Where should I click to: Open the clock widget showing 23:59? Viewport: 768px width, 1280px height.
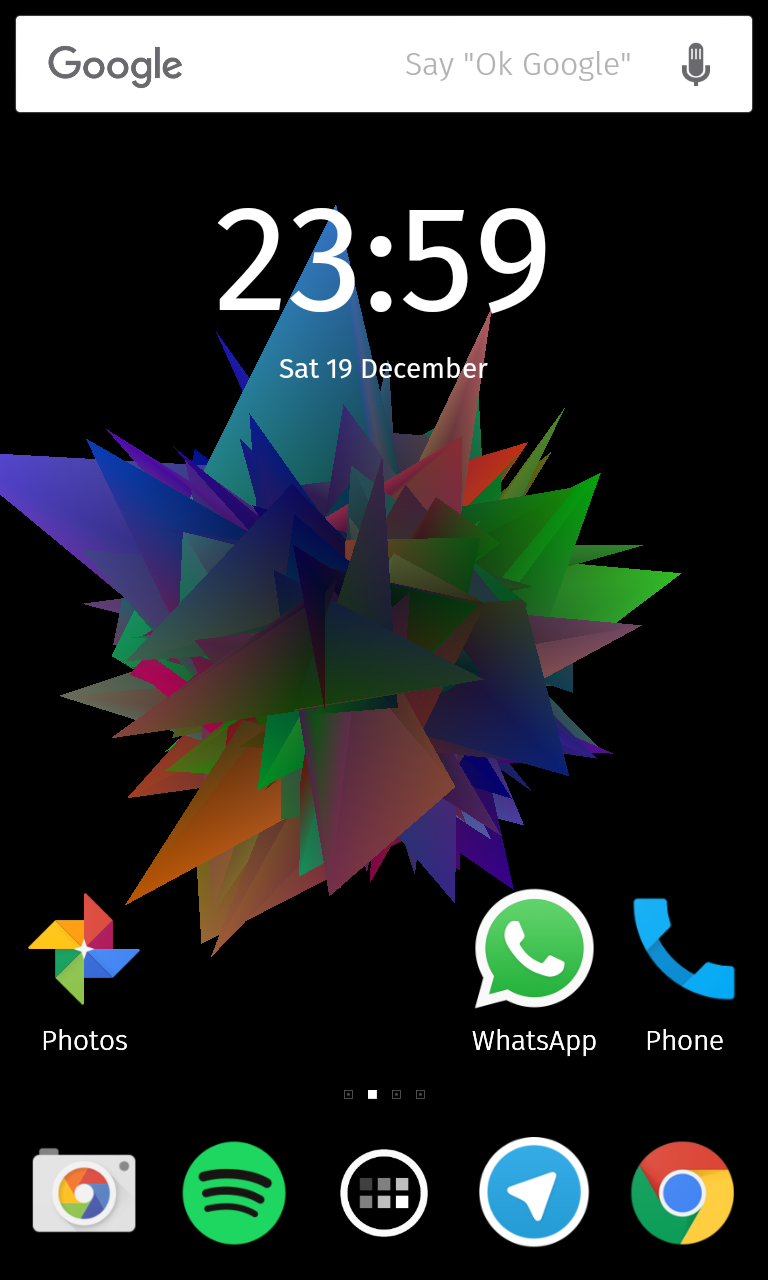click(383, 262)
